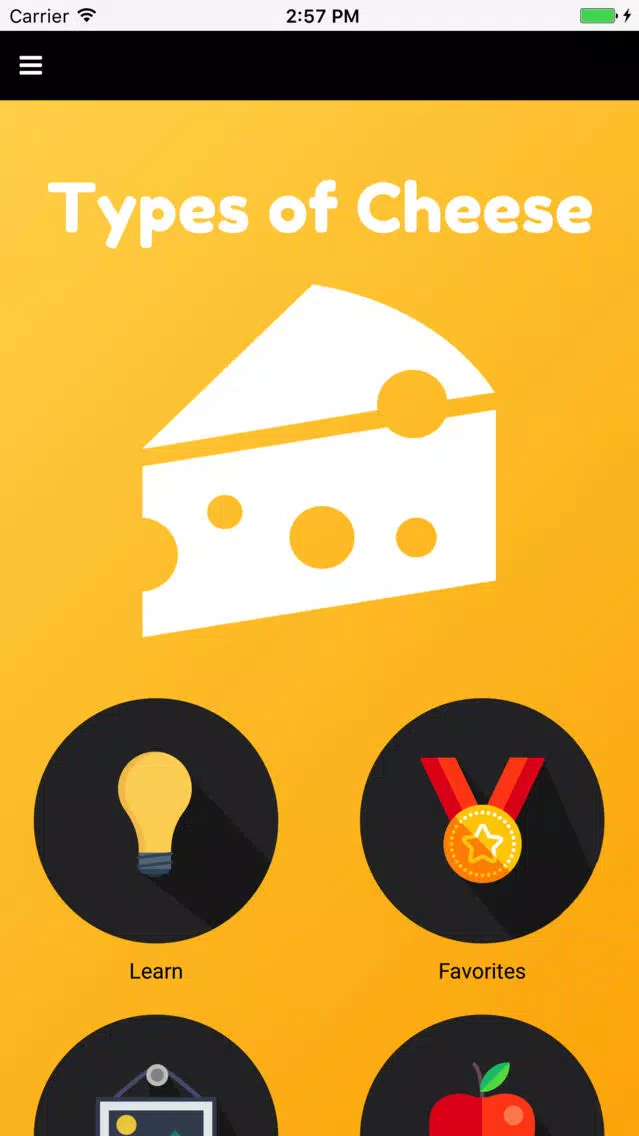Open the hamburger drawer menu
The image size is (639, 1136).
(30, 65)
